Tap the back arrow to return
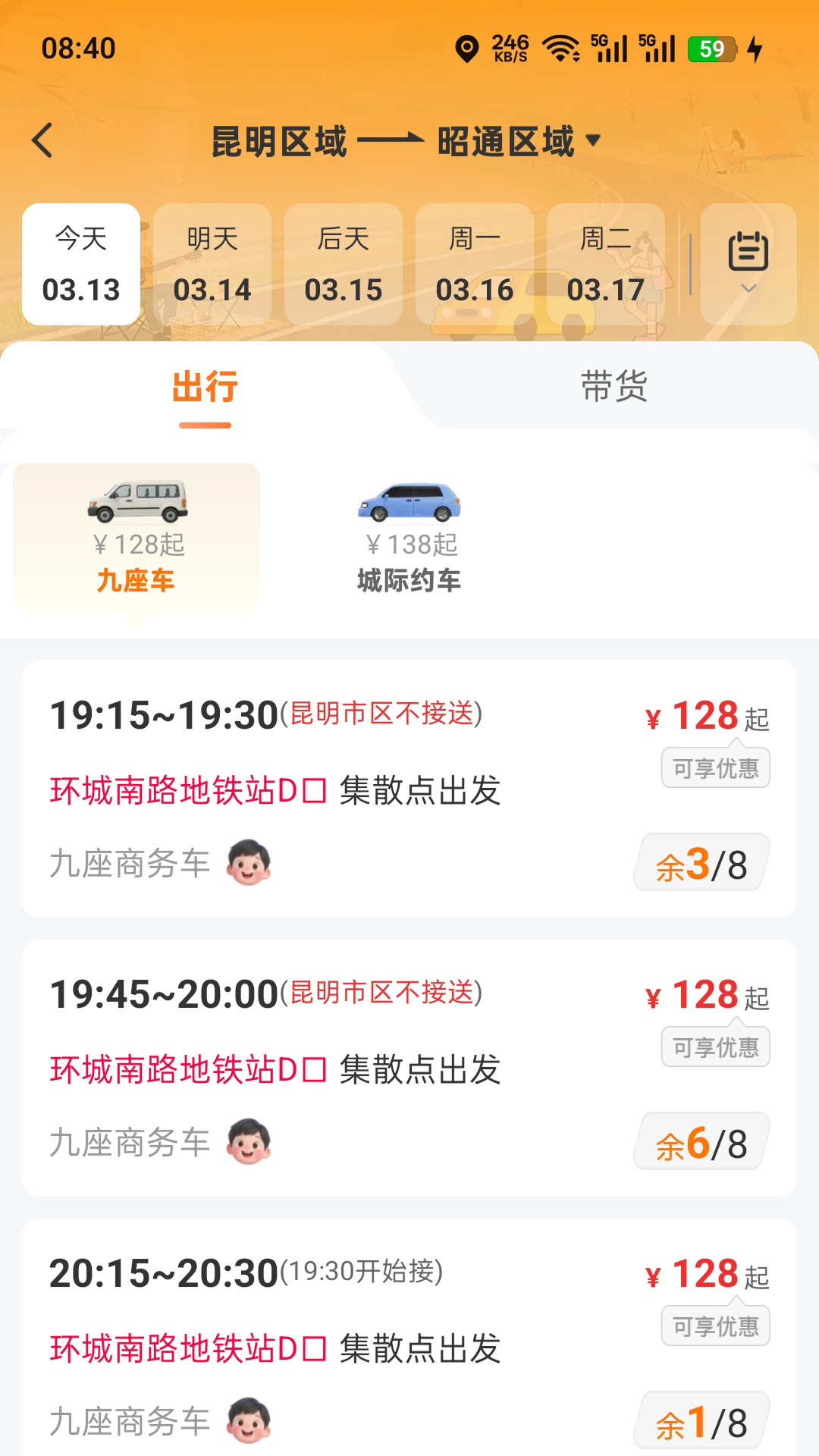Image resolution: width=819 pixels, height=1456 pixels. (43, 140)
